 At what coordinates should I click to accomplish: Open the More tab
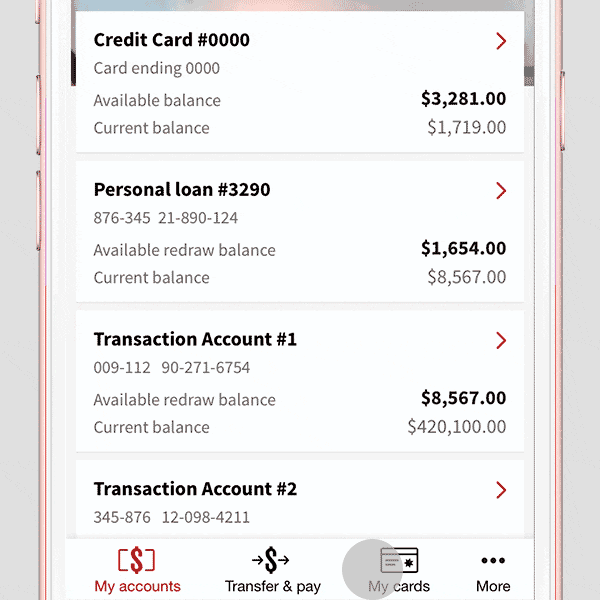[493, 570]
